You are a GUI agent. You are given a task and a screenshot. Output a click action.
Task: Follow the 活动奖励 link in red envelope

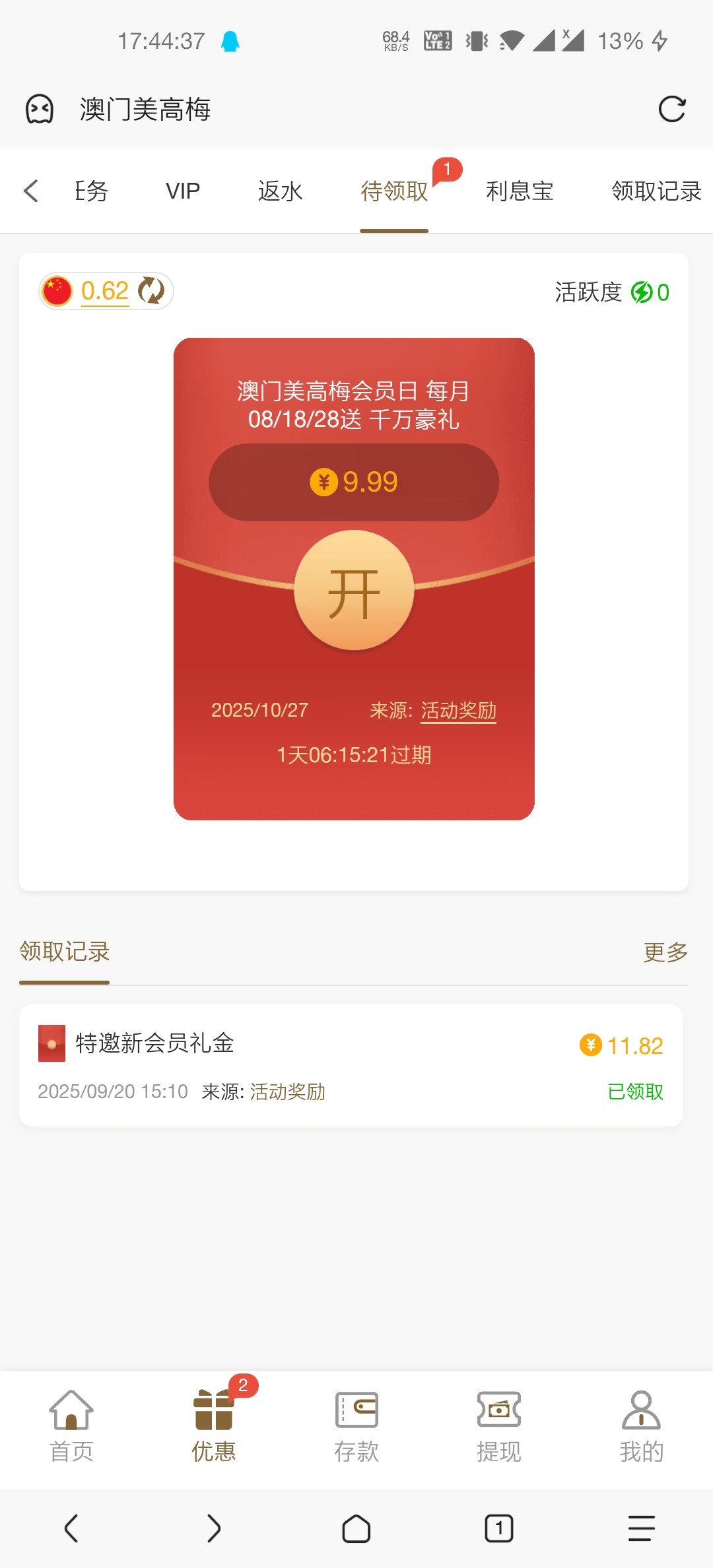(458, 710)
